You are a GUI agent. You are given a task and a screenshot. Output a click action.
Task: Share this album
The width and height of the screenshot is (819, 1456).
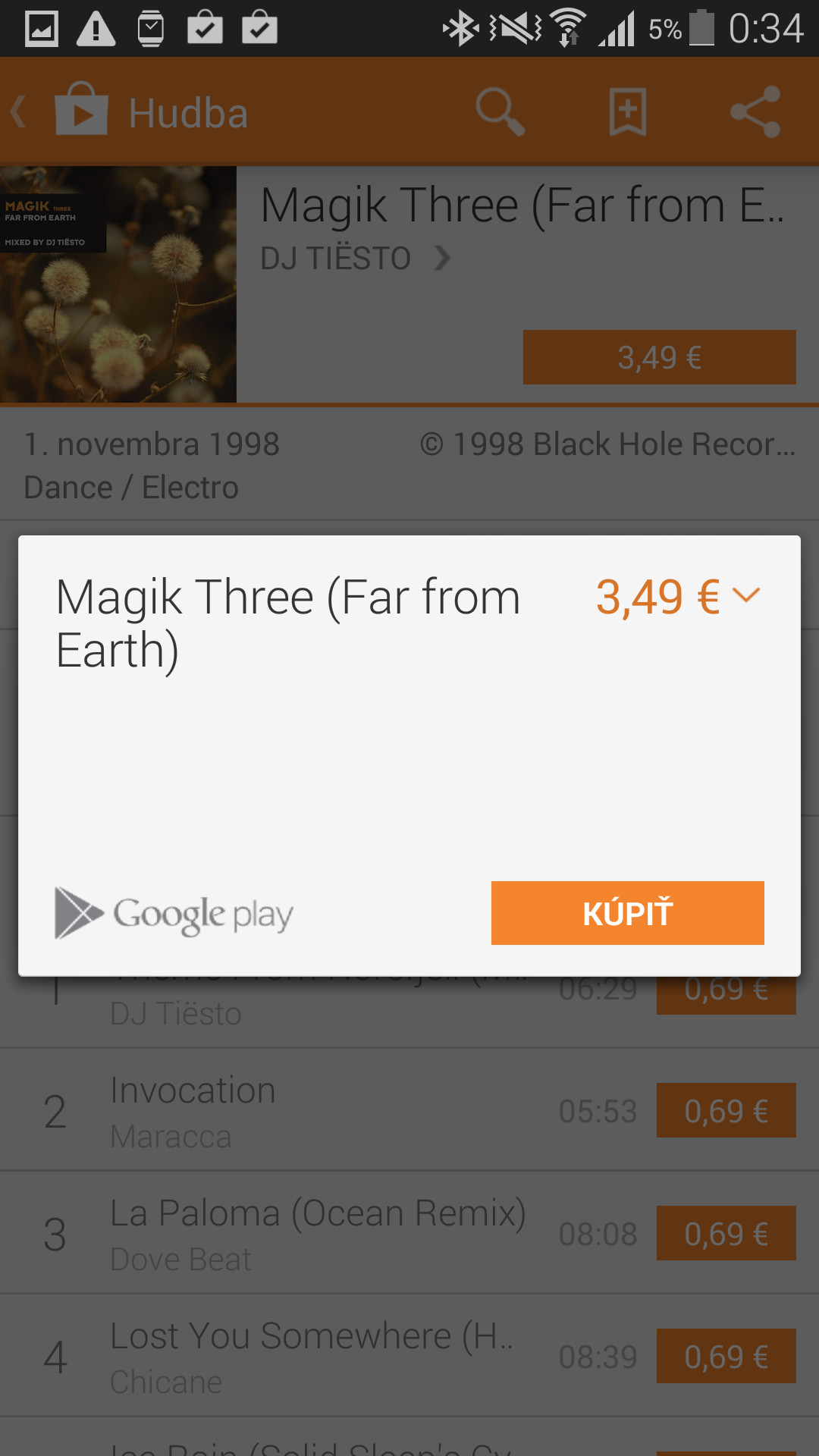coord(755,112)
